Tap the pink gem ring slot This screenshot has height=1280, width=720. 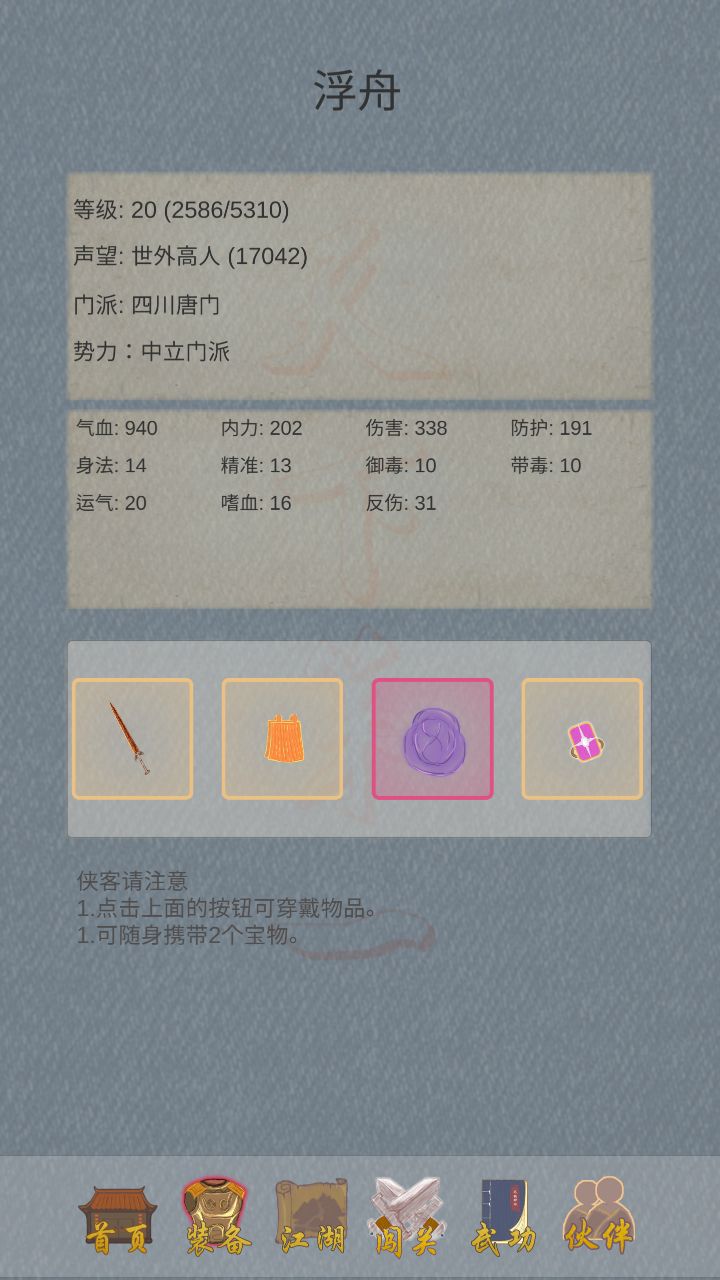(582, 738)
